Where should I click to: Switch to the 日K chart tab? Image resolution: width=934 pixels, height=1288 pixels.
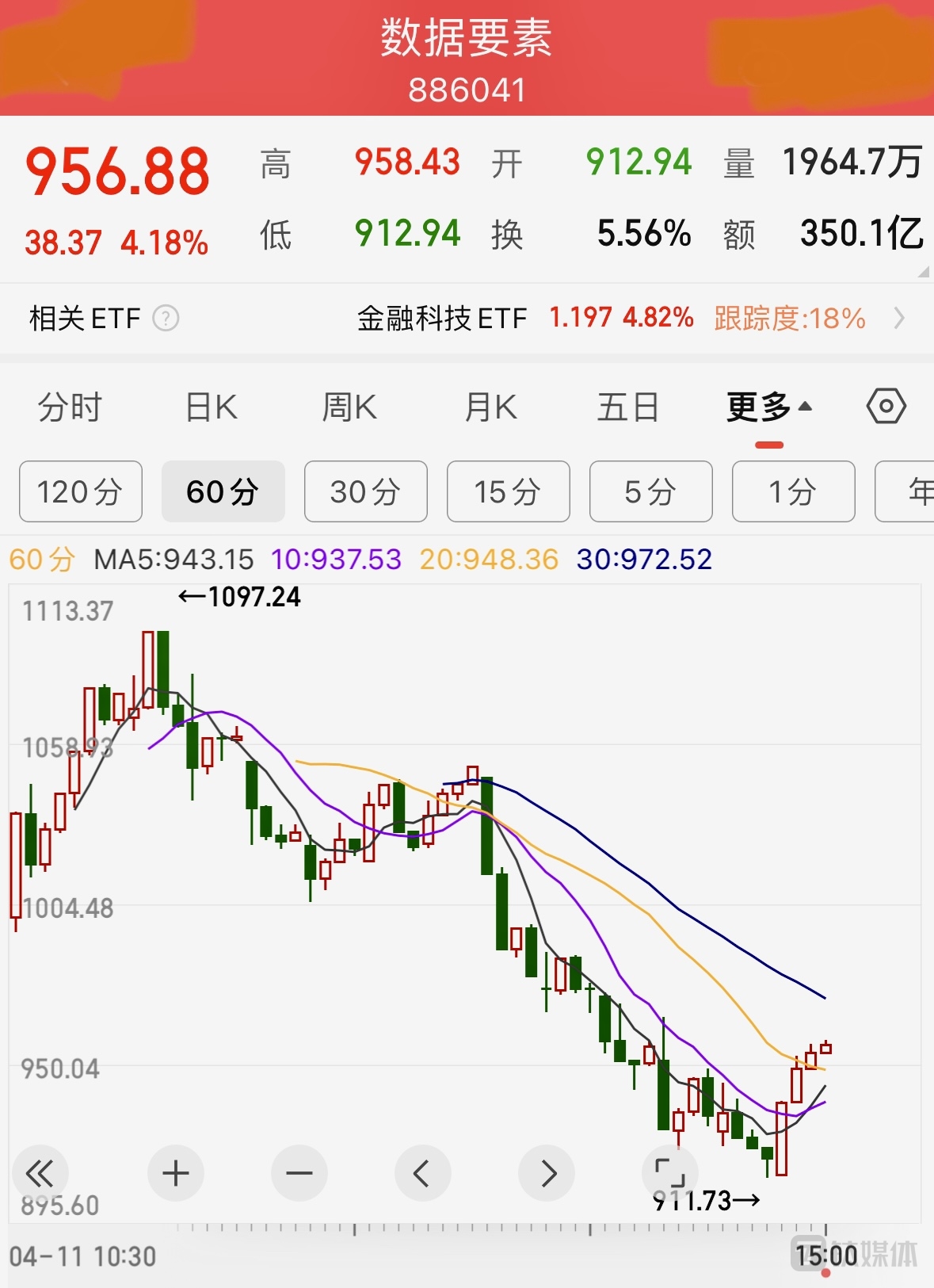[211, 407]
